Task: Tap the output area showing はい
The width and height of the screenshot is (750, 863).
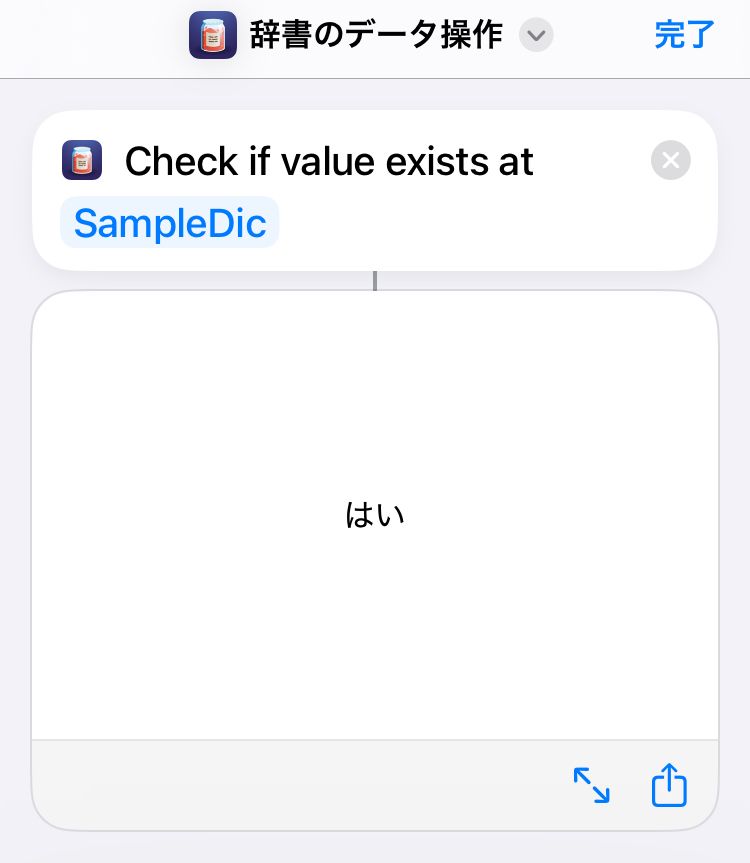Action: pos(375,515)
